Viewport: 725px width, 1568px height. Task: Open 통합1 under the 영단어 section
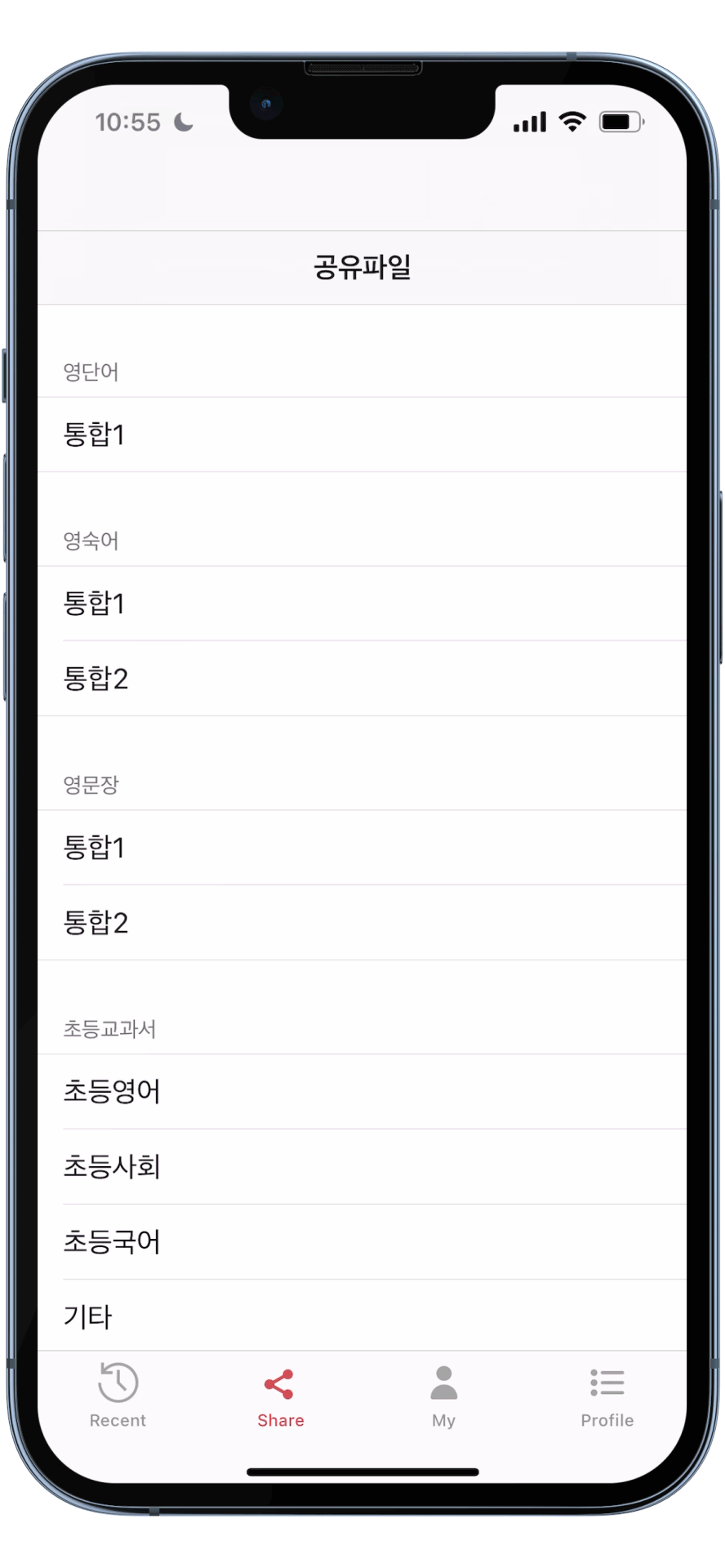[362, 434]
